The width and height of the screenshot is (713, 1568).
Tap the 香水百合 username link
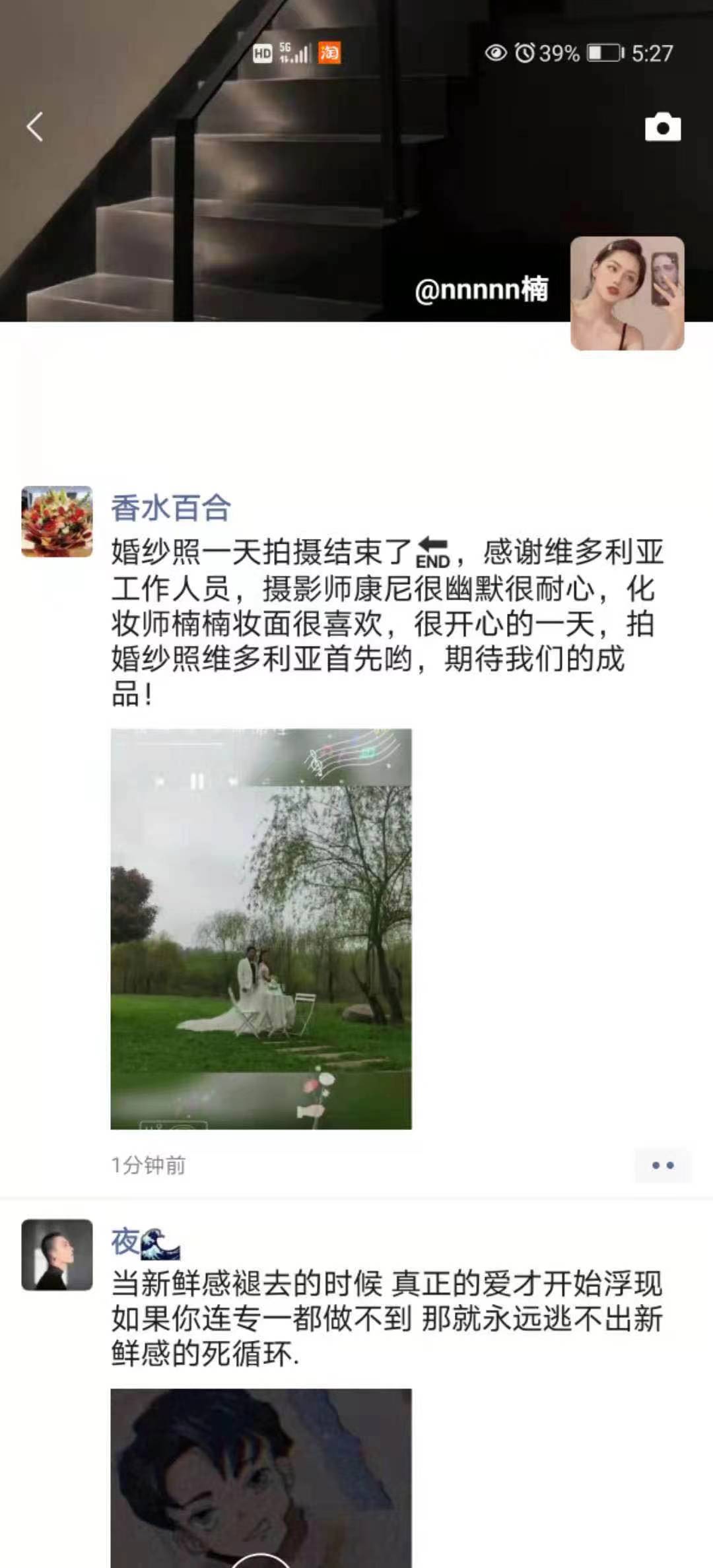coord(170,507)
